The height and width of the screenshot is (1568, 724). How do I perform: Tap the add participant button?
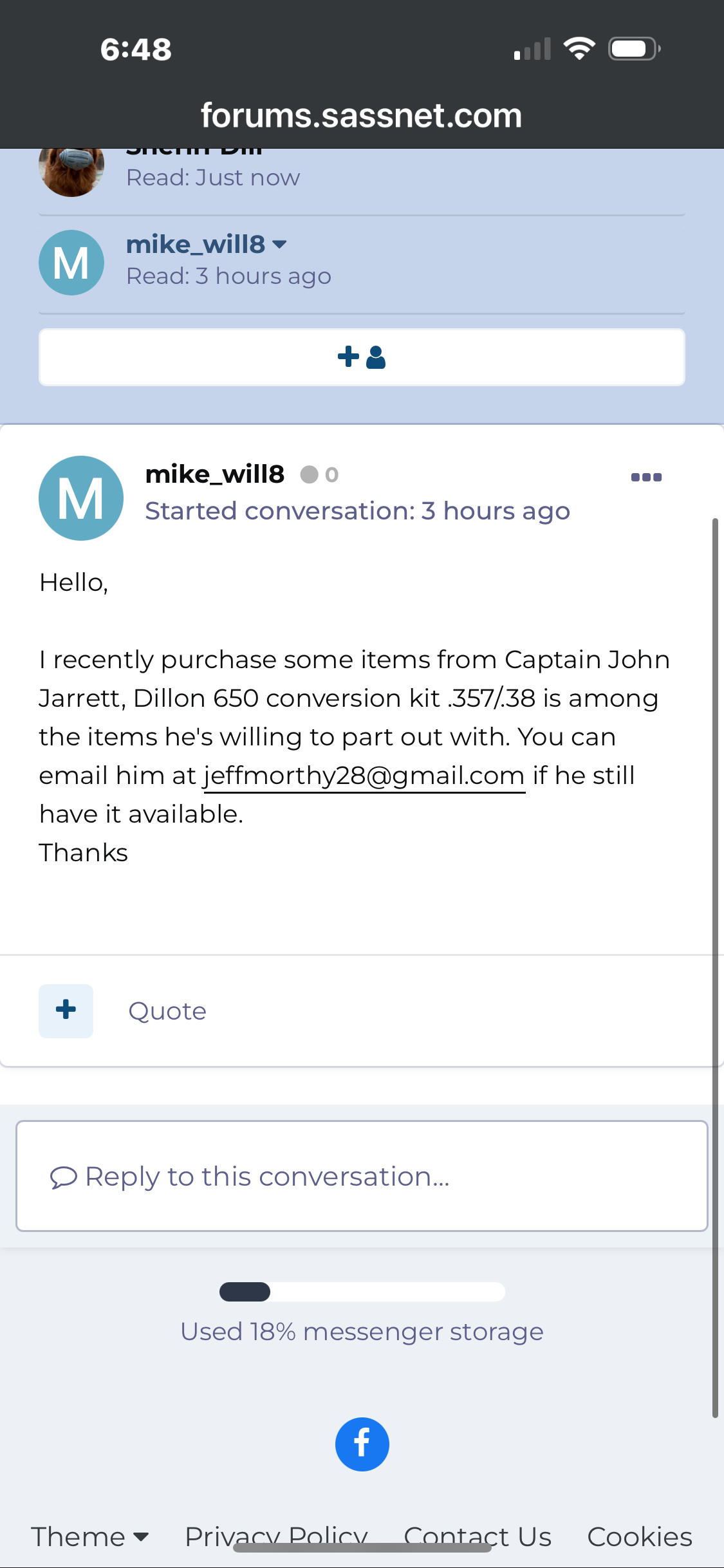[x=362, y=357]
